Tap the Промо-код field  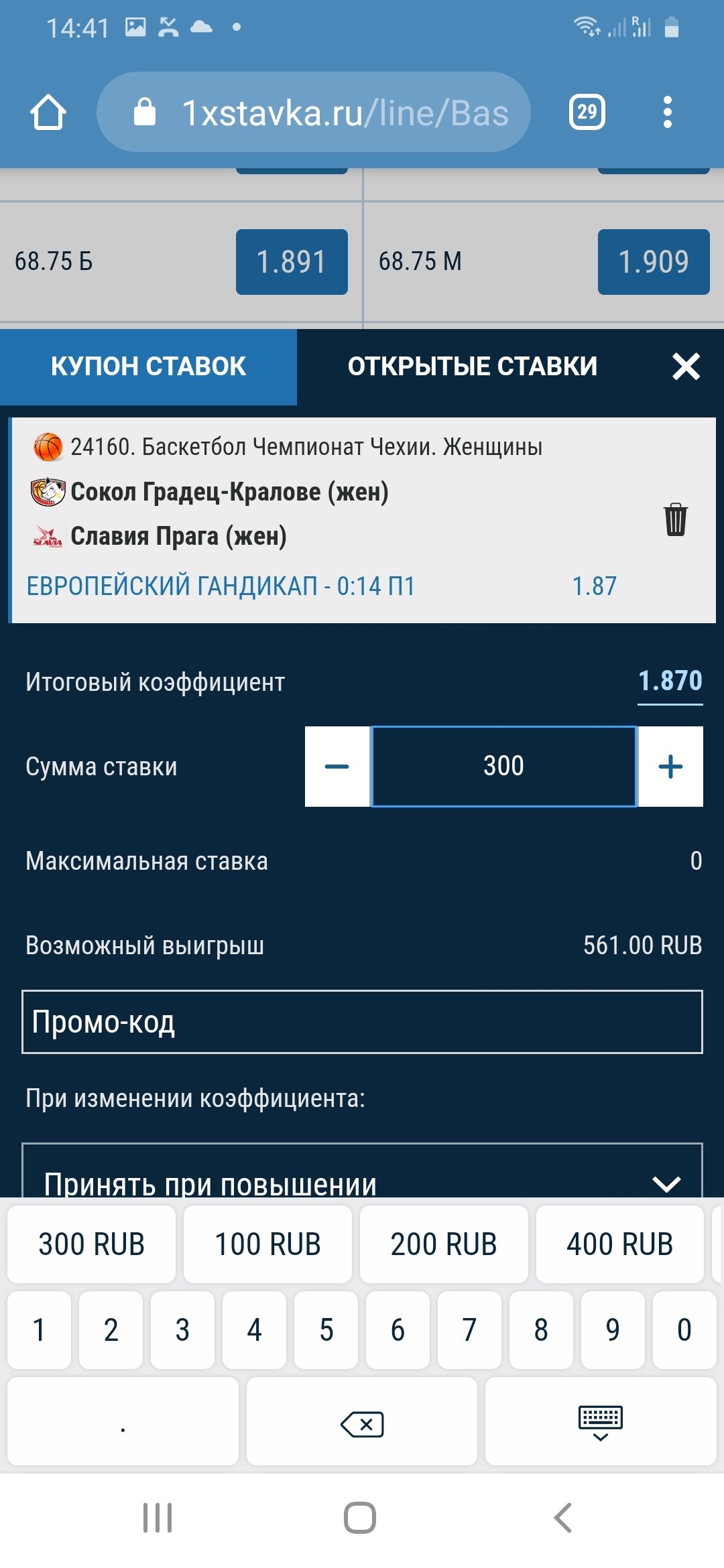[x=362, y=1022]
